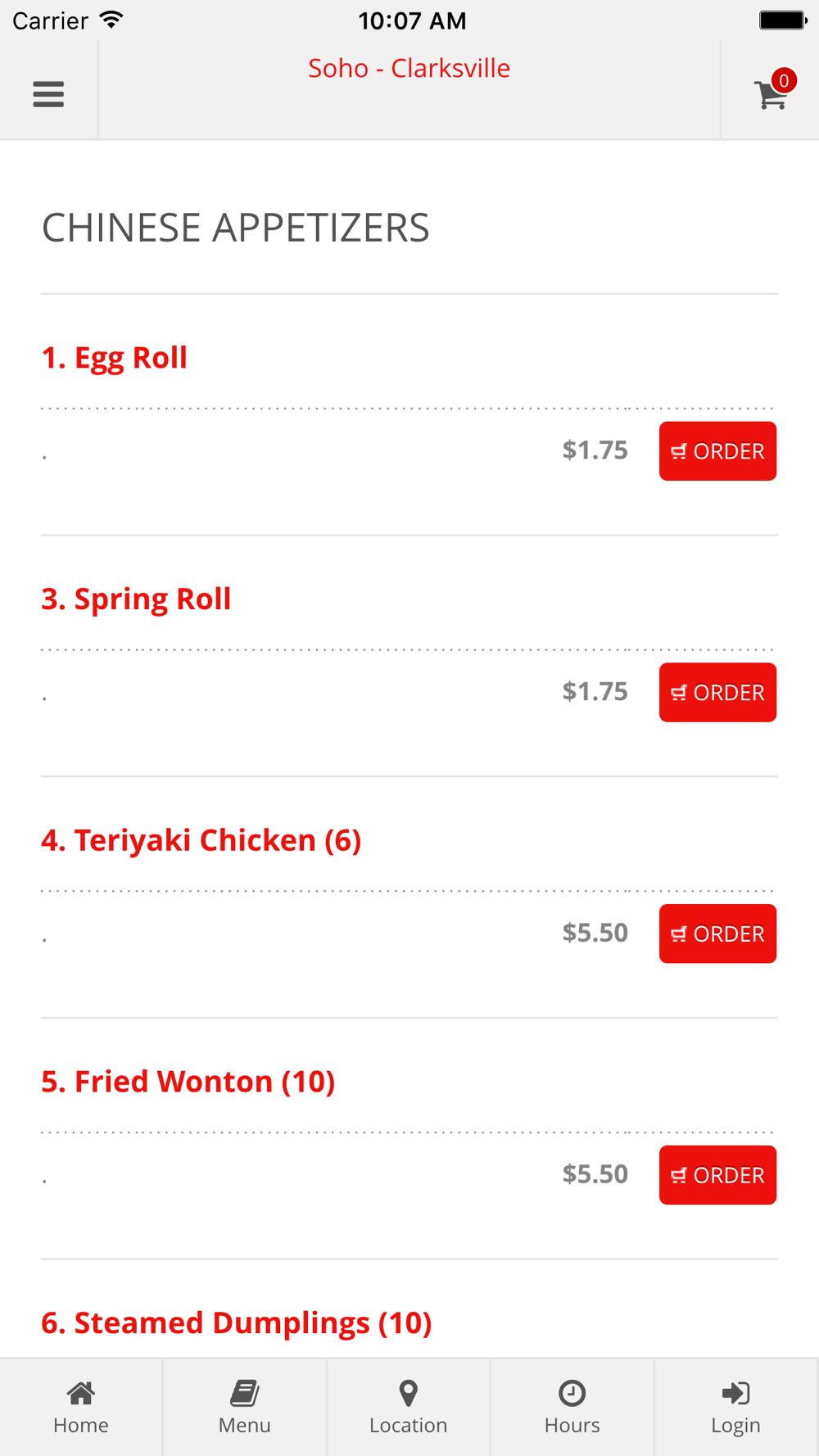Open the shopping cart
The height and width of the screenshot is (1456, 819).
coord(772,90)
